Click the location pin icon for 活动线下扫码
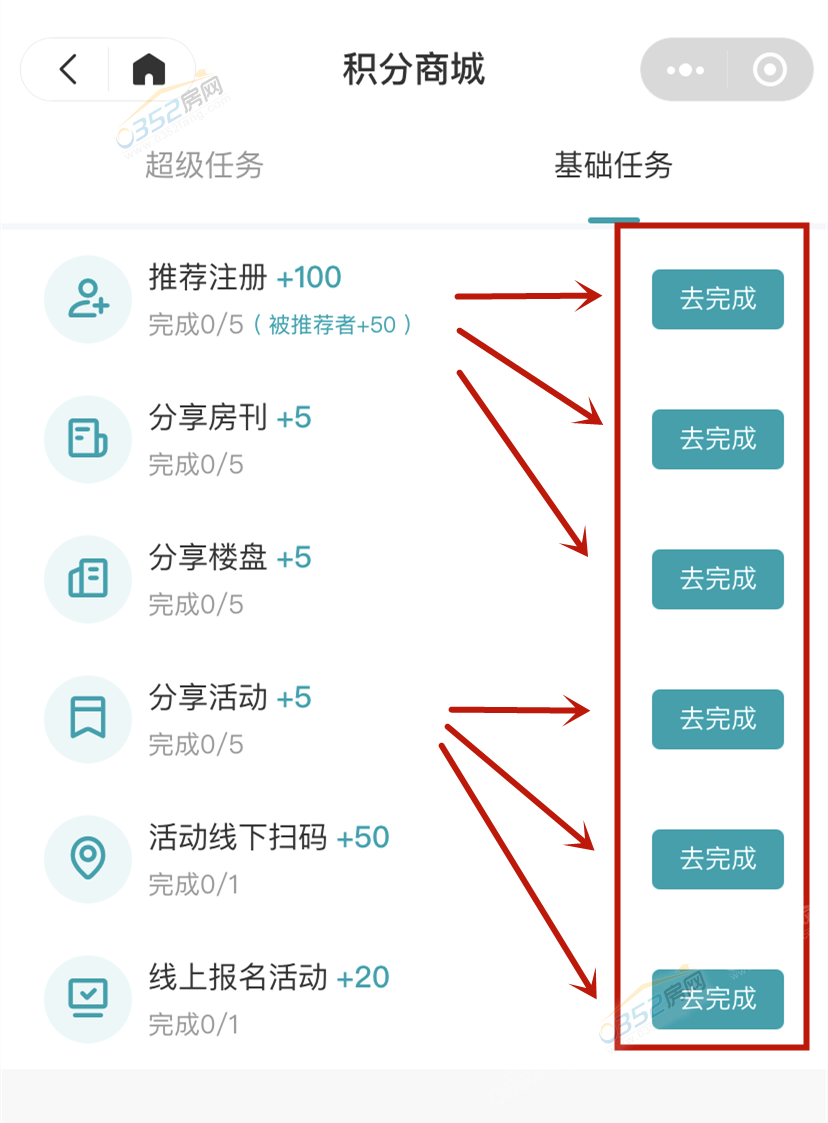828x1123 pixels. (x=88, y=858)
